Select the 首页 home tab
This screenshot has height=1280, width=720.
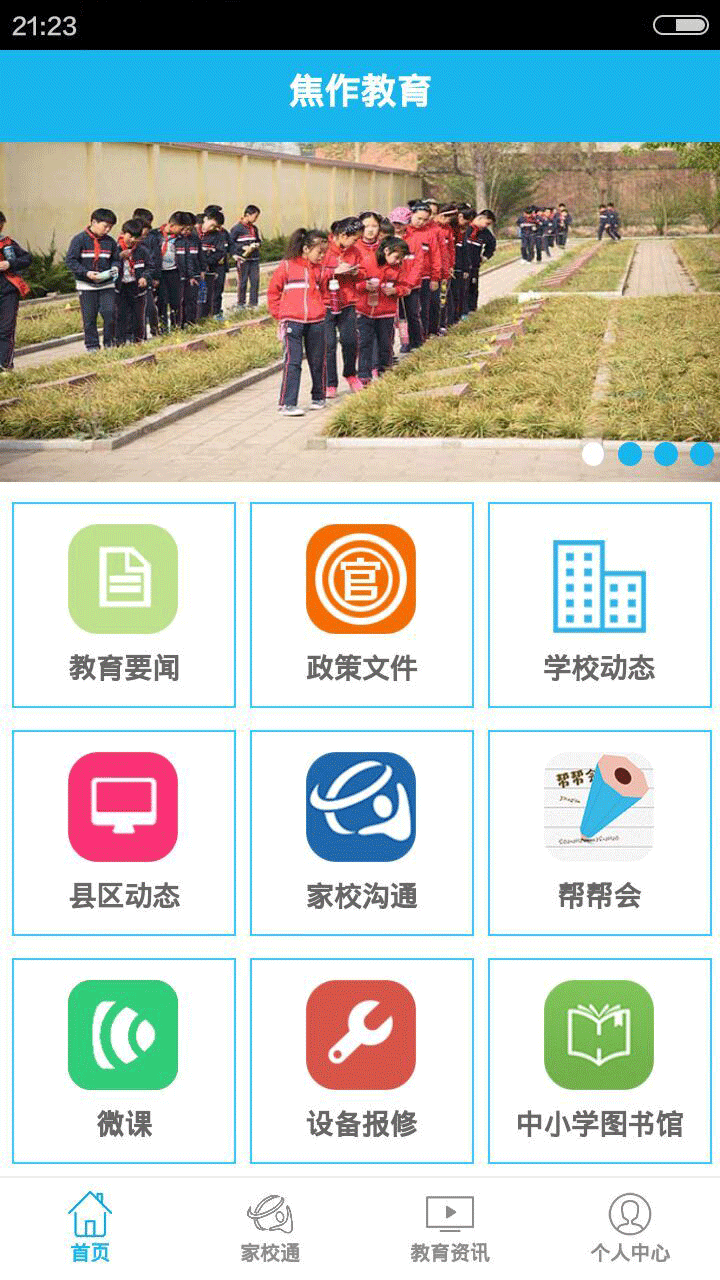click(x=90, y=1228)
